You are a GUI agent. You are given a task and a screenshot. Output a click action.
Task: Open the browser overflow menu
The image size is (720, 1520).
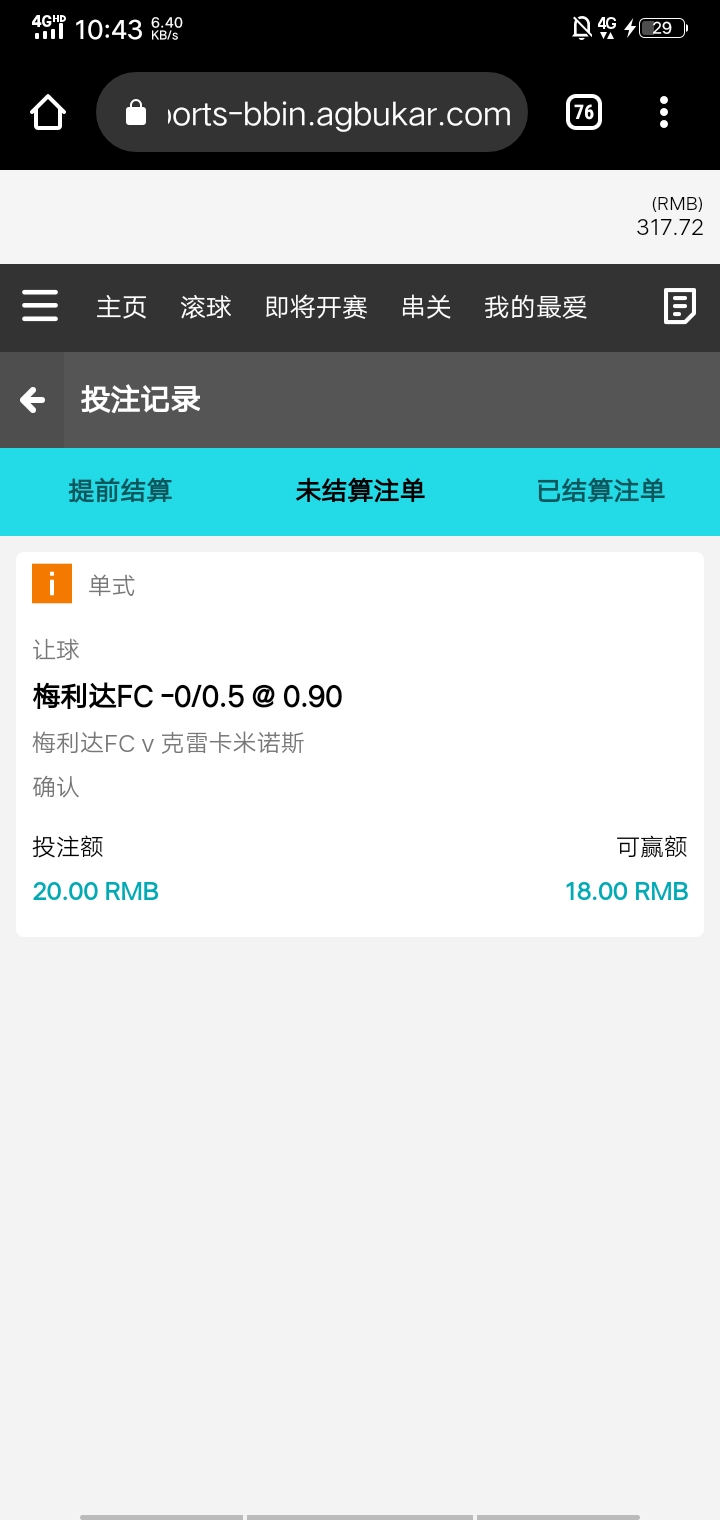[x=663, y=112]
